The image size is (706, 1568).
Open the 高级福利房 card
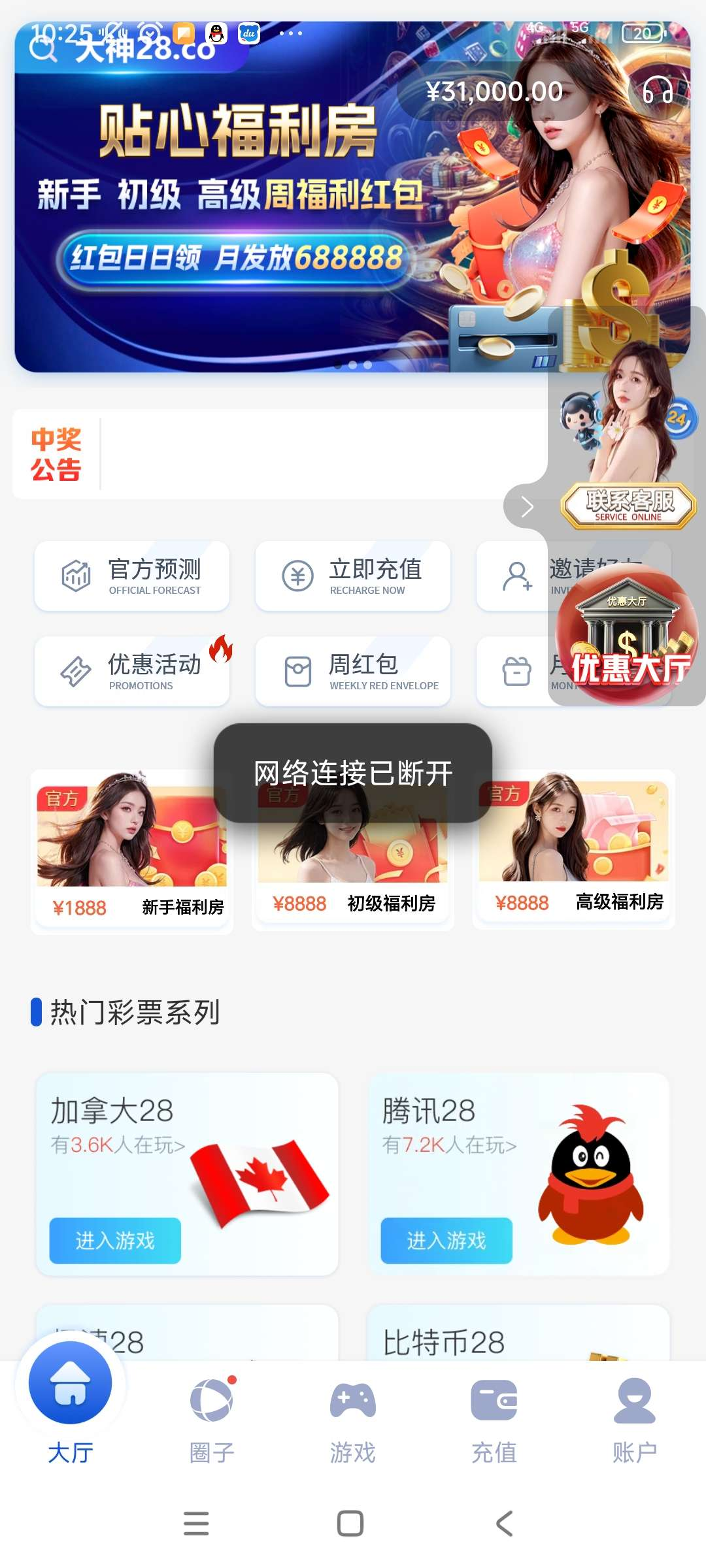[x=574, y=849]
